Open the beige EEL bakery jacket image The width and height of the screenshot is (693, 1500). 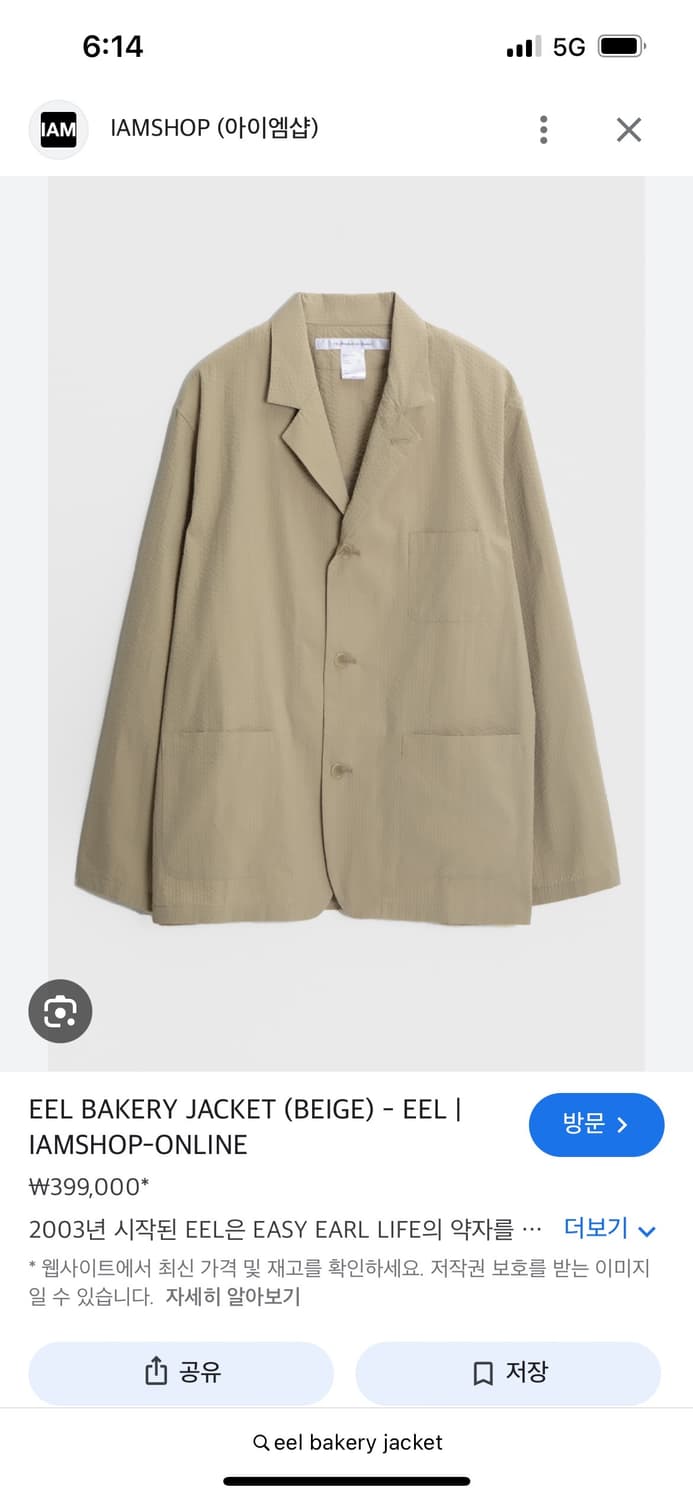tap(346, 620)
